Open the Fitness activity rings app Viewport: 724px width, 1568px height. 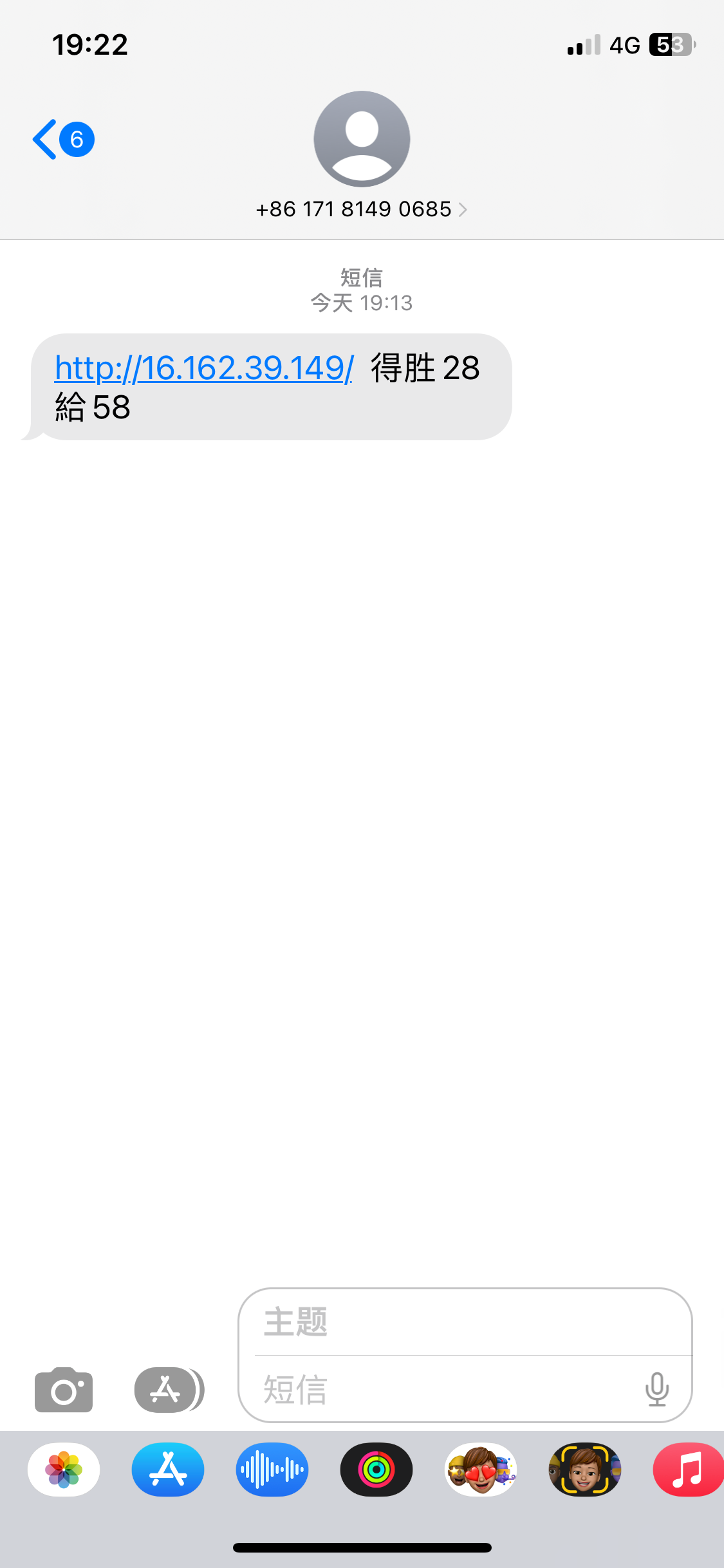(x=376, y=1470)
